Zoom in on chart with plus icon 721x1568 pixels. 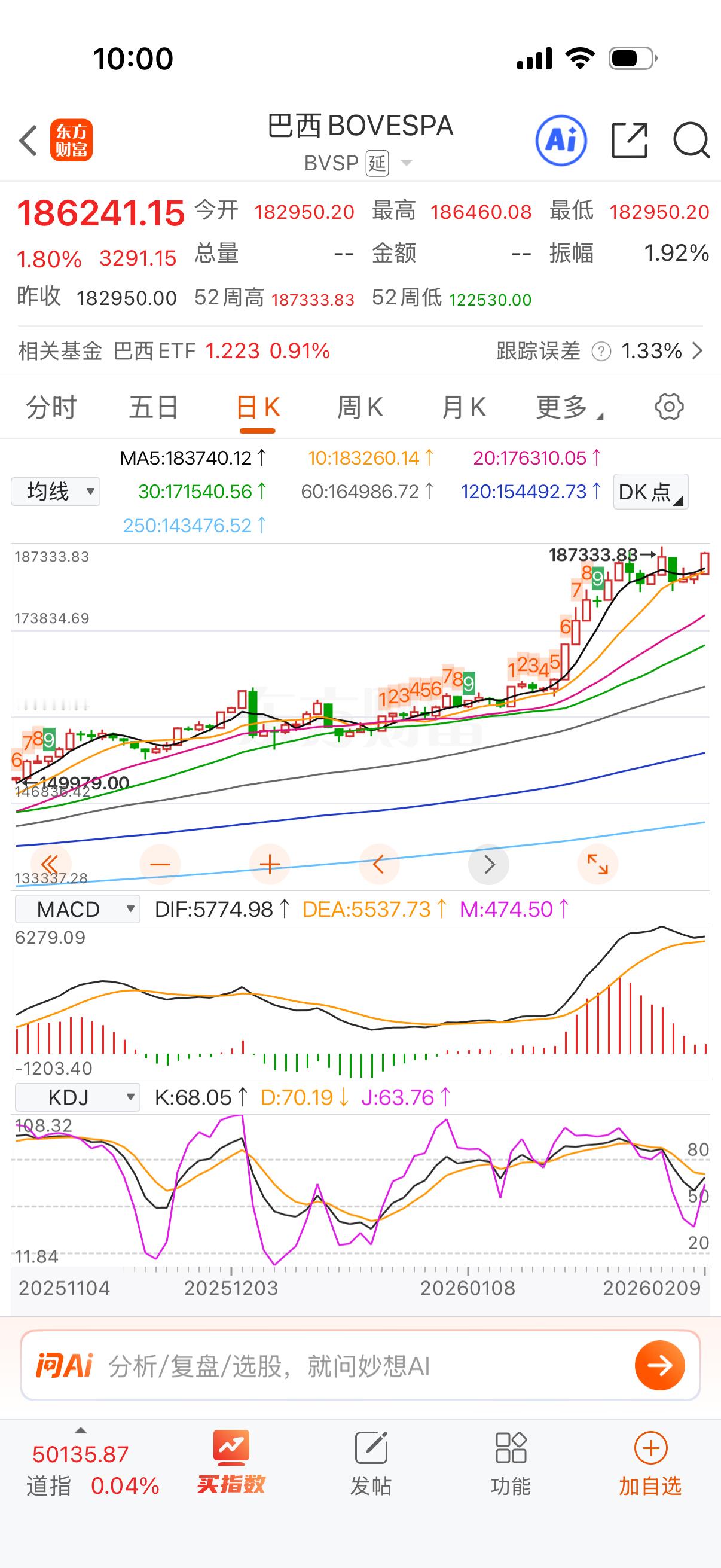point(270,863)
